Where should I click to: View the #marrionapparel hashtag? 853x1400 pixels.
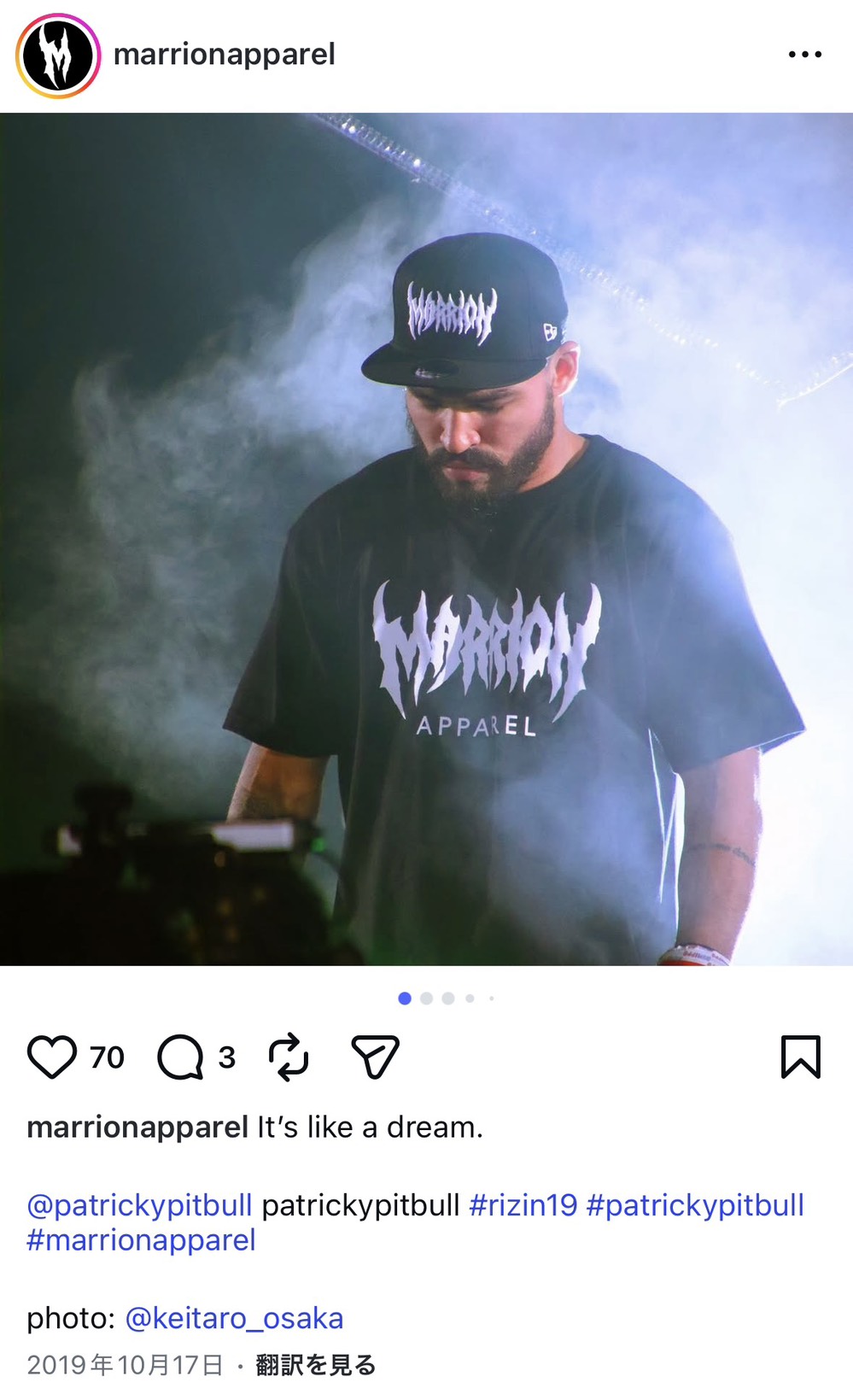click(141, 1240)
